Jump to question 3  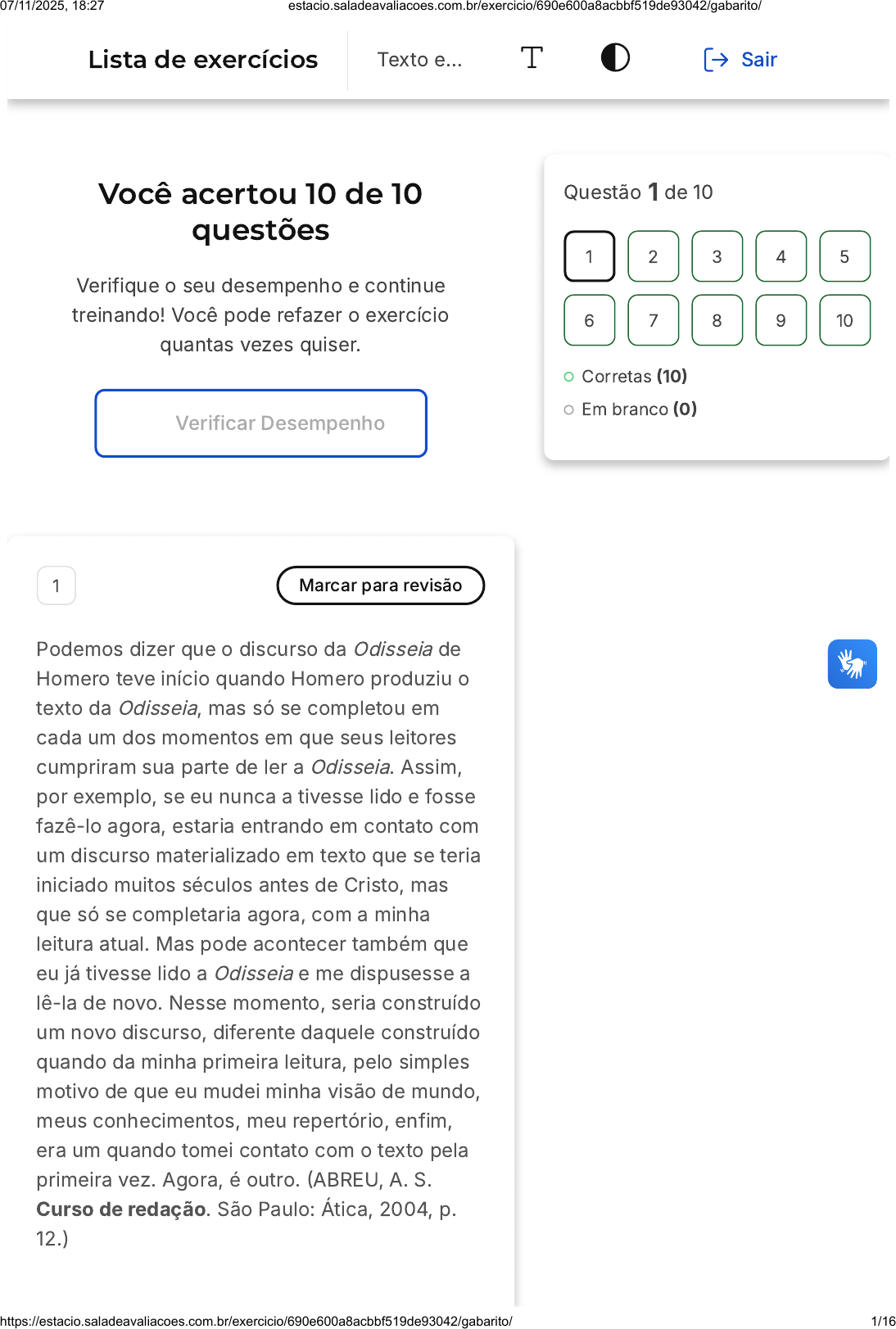tap(717, 257)
